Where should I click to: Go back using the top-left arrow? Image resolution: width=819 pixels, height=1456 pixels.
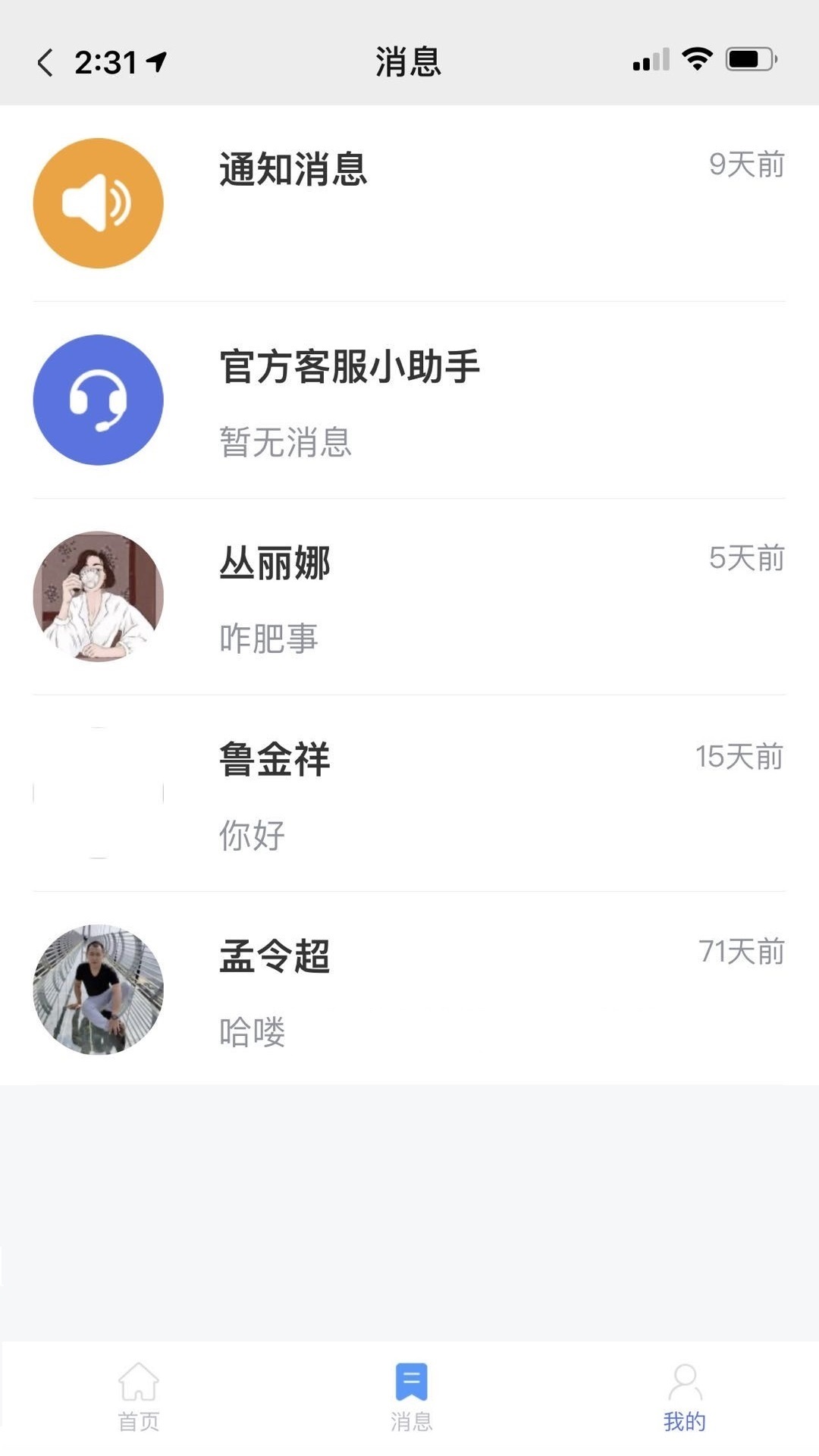[45, 62]
